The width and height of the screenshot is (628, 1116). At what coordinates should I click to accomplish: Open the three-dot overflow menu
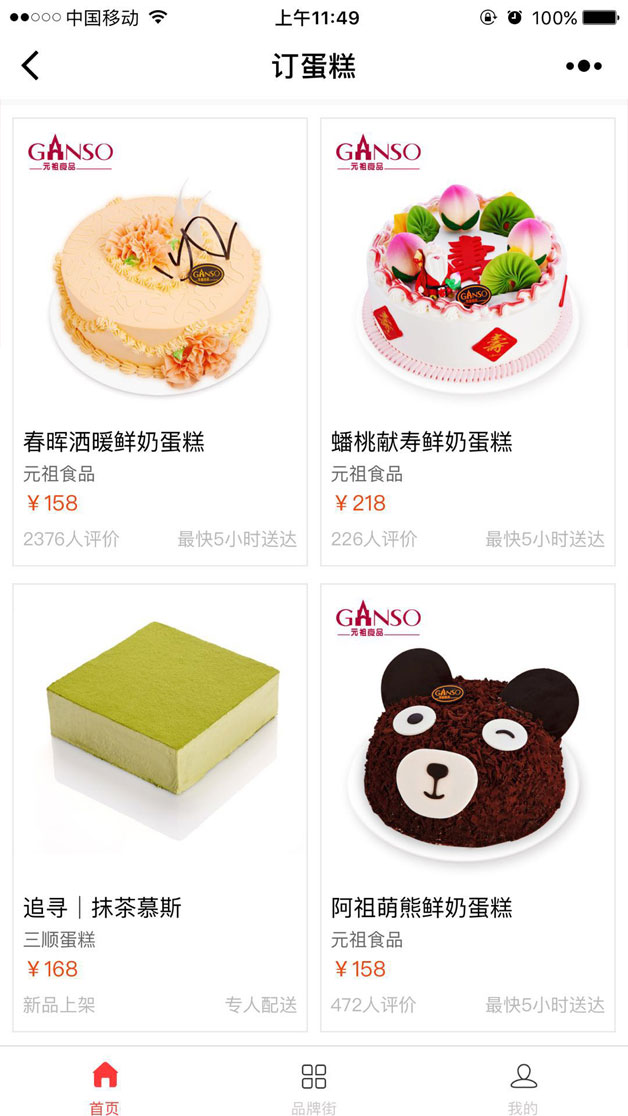click(583, 66)
